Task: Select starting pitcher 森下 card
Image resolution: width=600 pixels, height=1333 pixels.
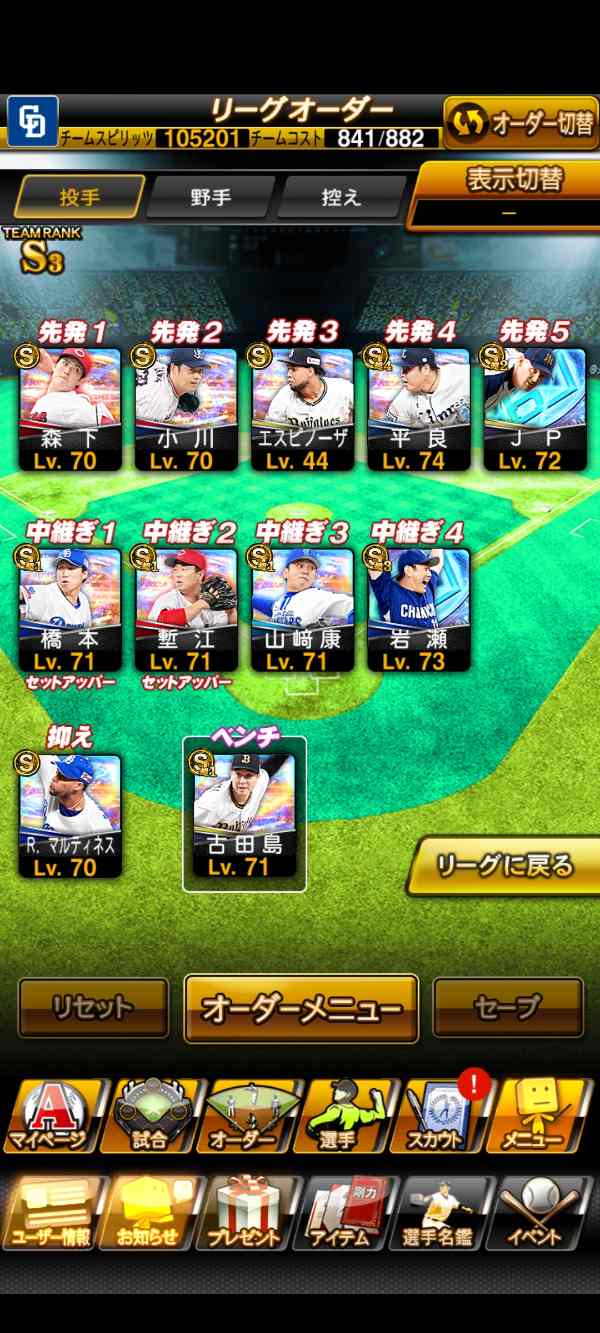Action: pos(70,408)
